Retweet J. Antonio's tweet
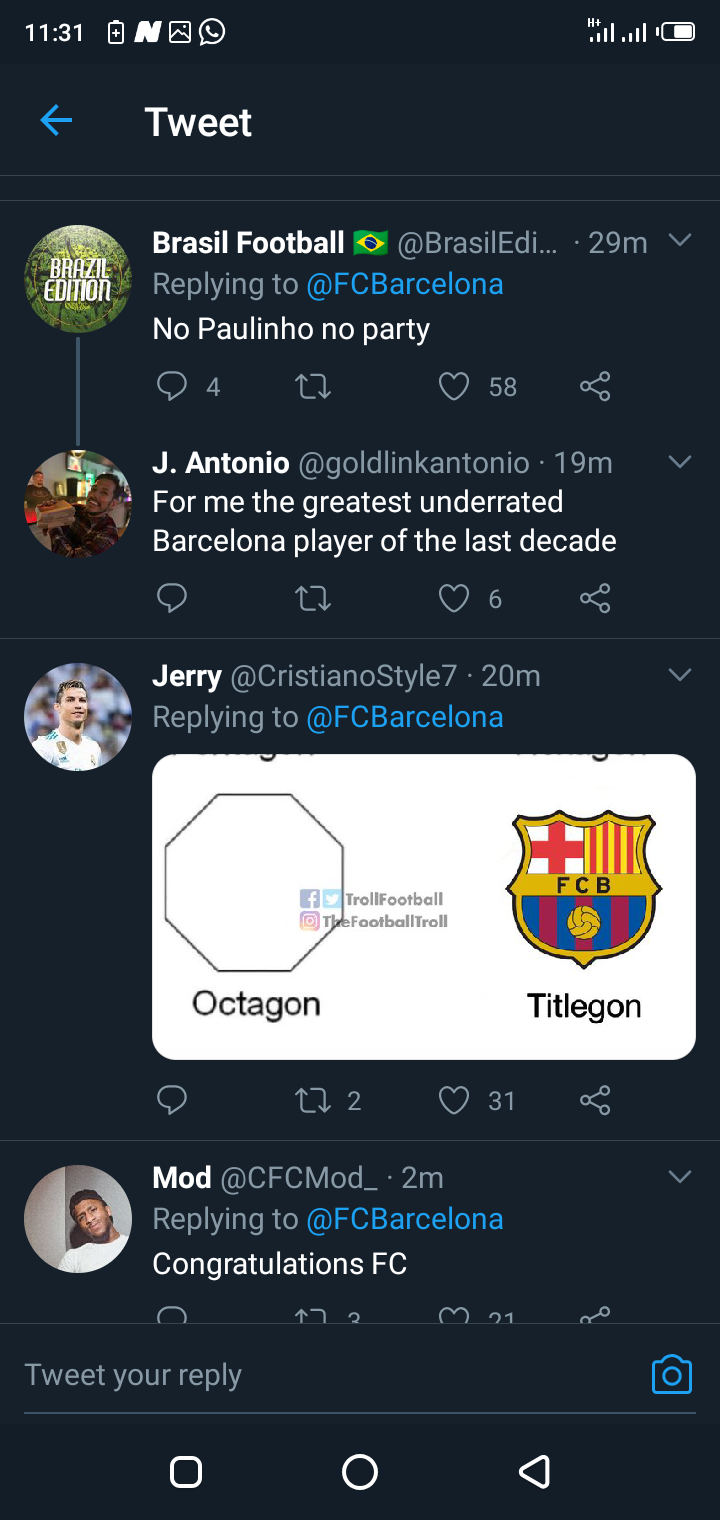Image resolution: width=720 pixels, height=1520 pixels. [313, 598]
